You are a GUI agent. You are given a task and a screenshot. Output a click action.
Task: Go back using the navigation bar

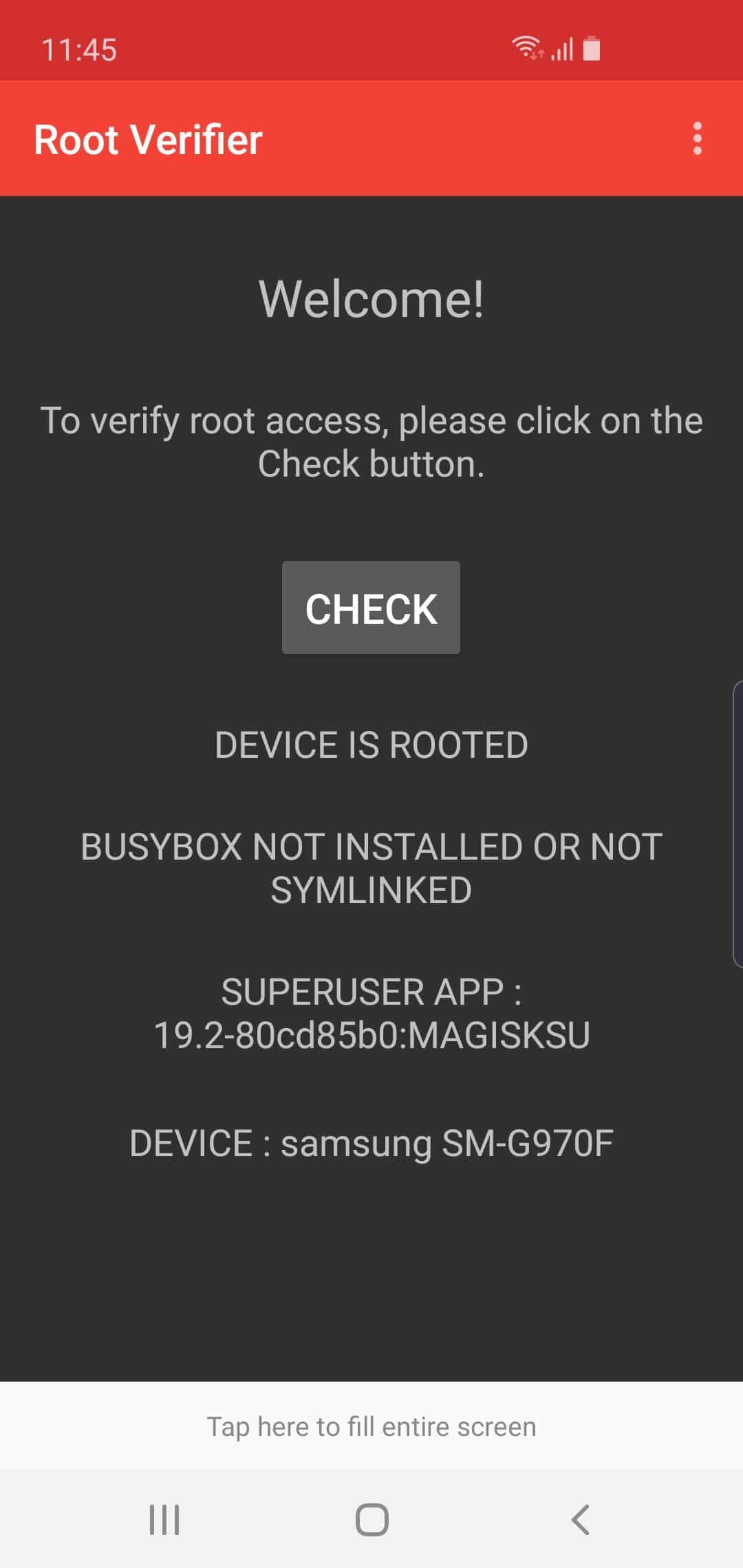click(x=580, y=1519)
